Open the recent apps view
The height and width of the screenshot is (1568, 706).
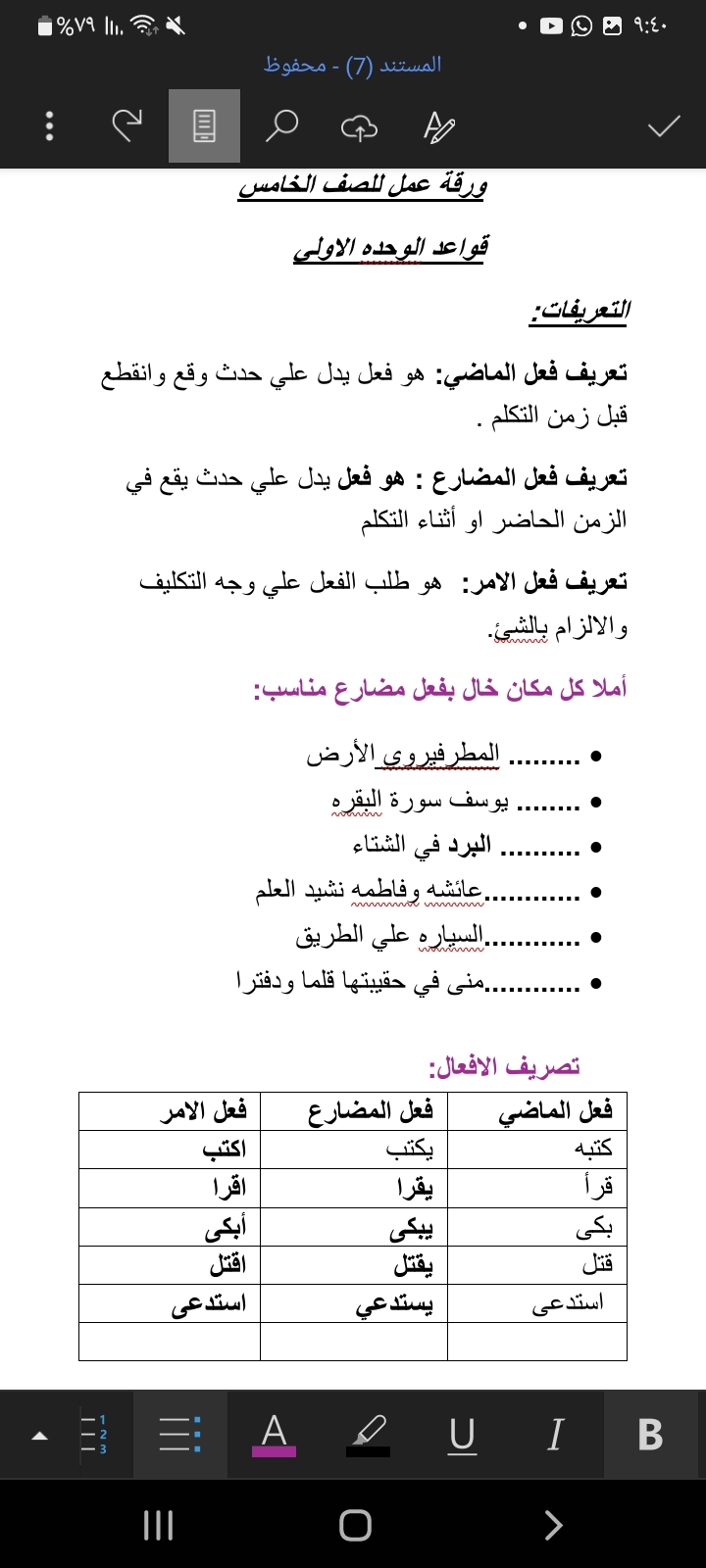(x=158, y=1525)
